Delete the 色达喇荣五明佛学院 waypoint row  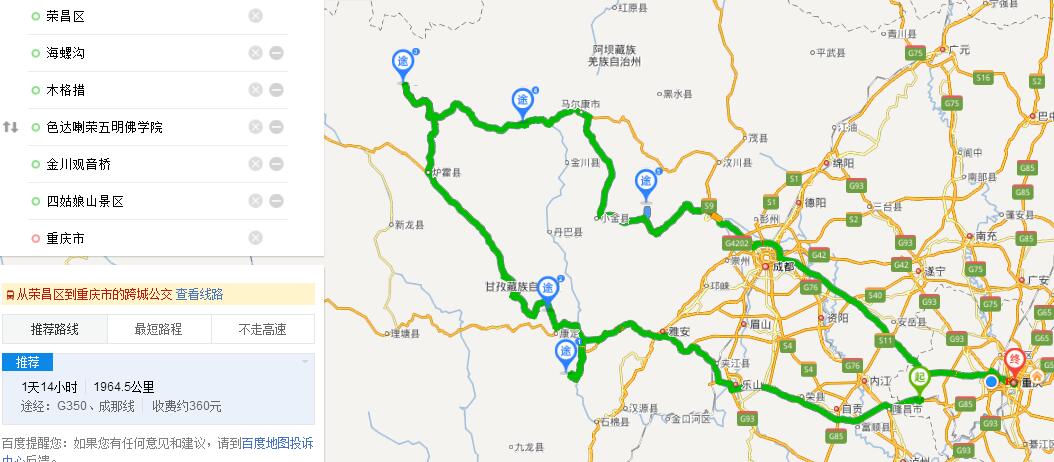[276, 127]
